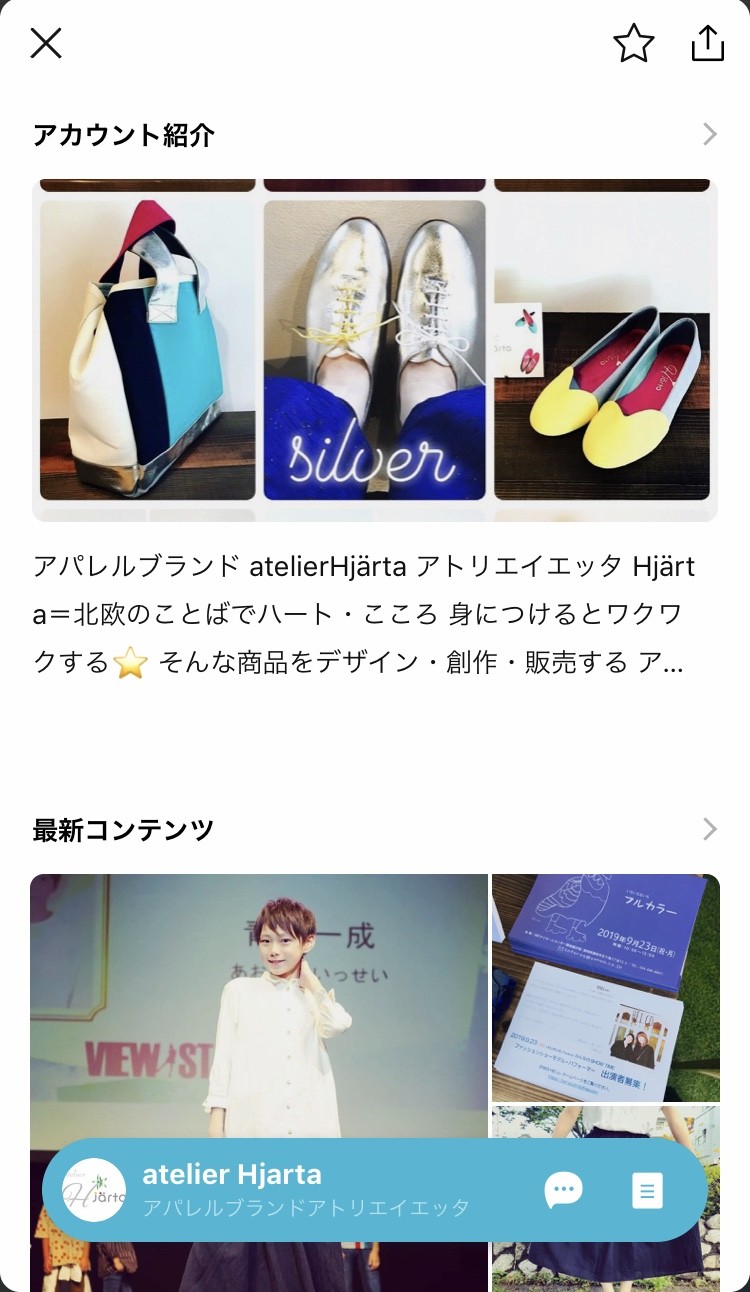Expand the アカウント紹介 section chevron
This screenshot has width=750, height=1292.
tap(709, 135)
